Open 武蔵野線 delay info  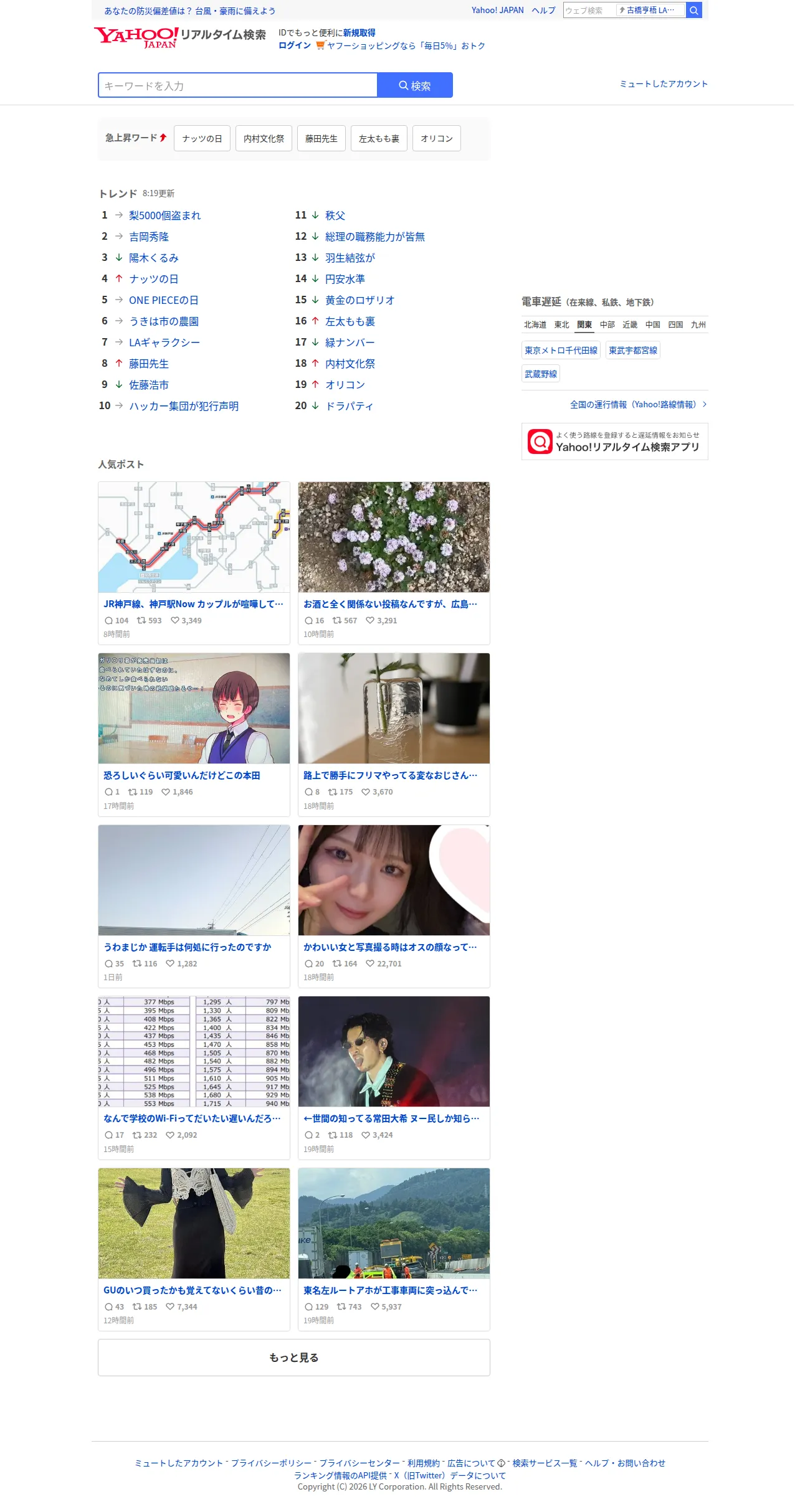click(541, 374)
